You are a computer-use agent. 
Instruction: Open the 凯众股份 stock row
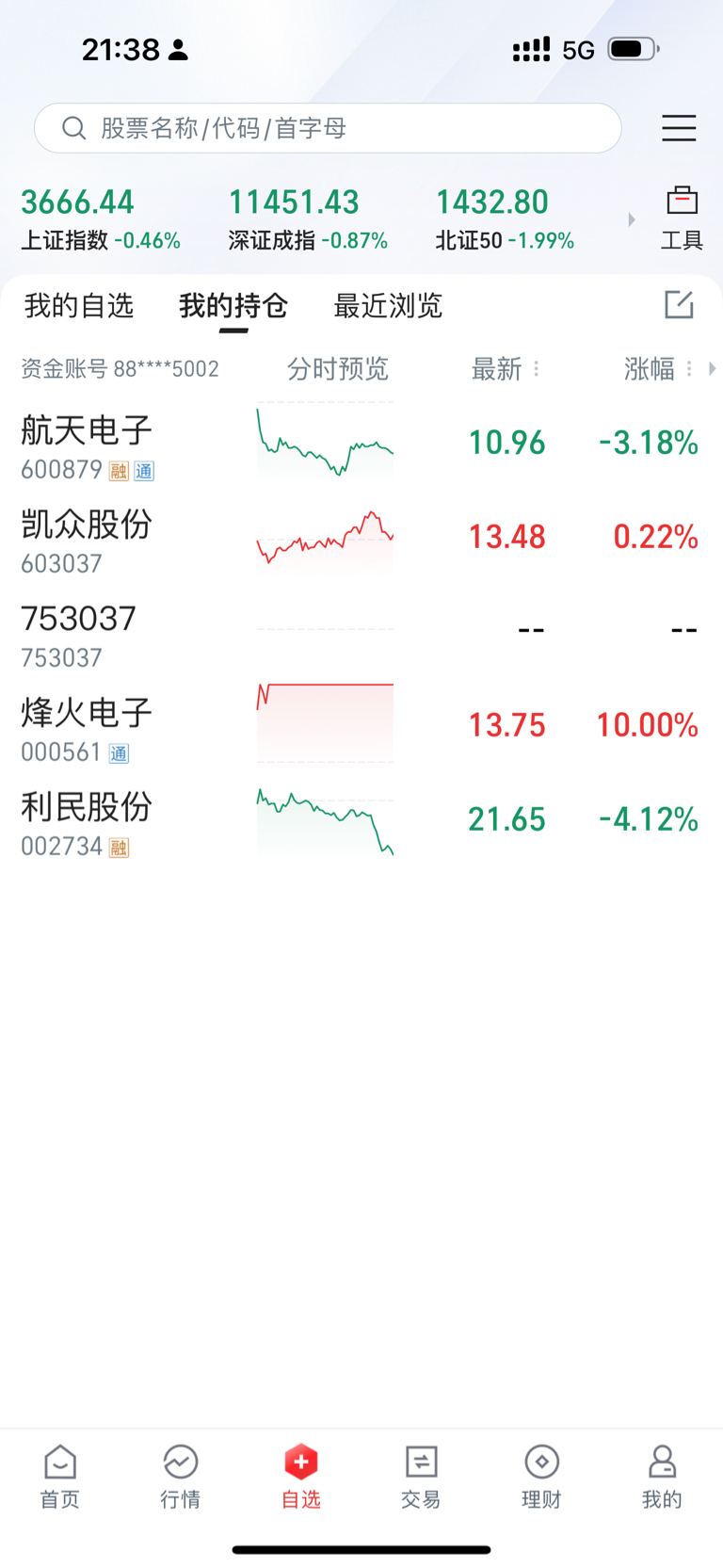361,537
